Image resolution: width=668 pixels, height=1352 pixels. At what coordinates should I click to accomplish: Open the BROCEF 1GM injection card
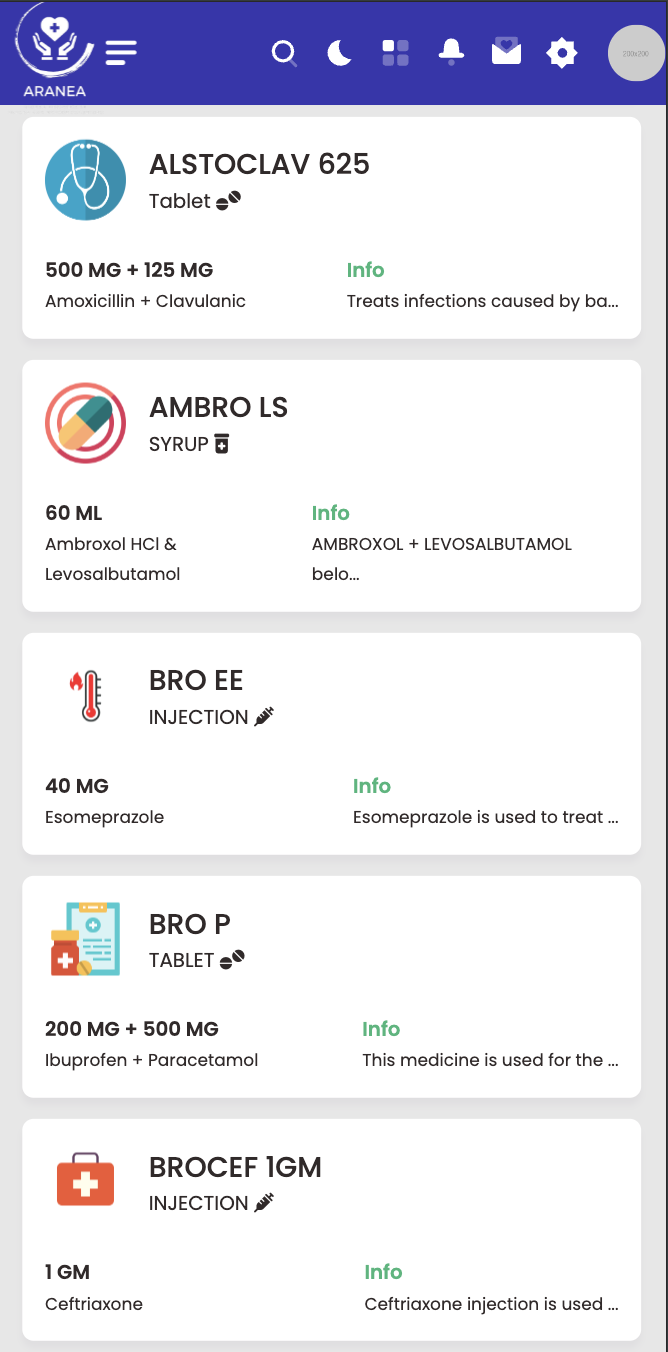pos(331,1229)
